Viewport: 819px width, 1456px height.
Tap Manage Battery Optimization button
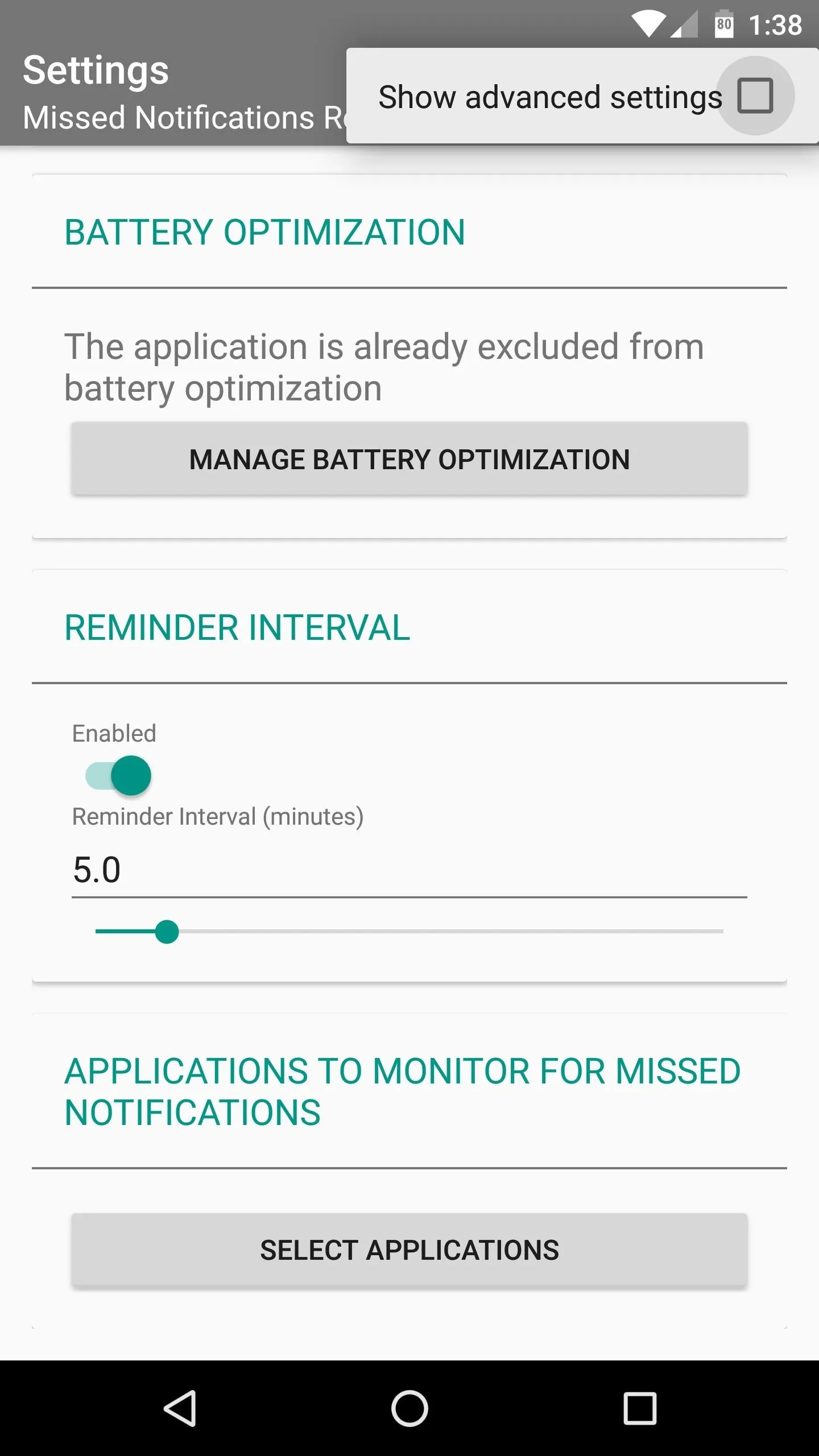tap(409, 459)
